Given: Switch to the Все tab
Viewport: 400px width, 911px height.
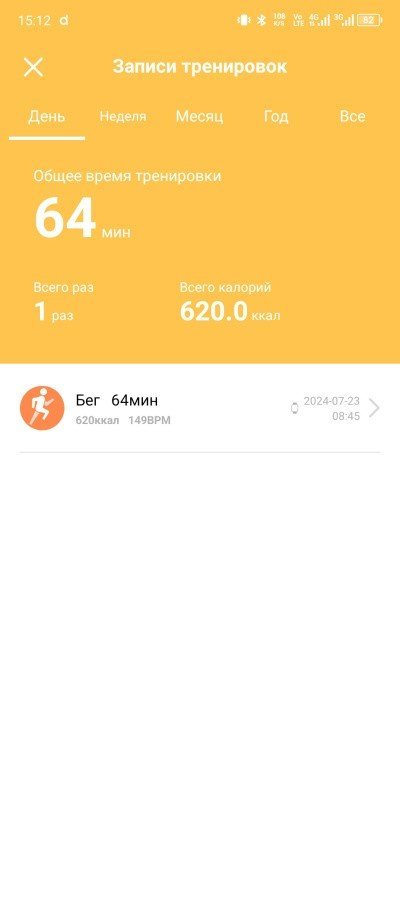Looking at the screenshot, I should (352, 116).
